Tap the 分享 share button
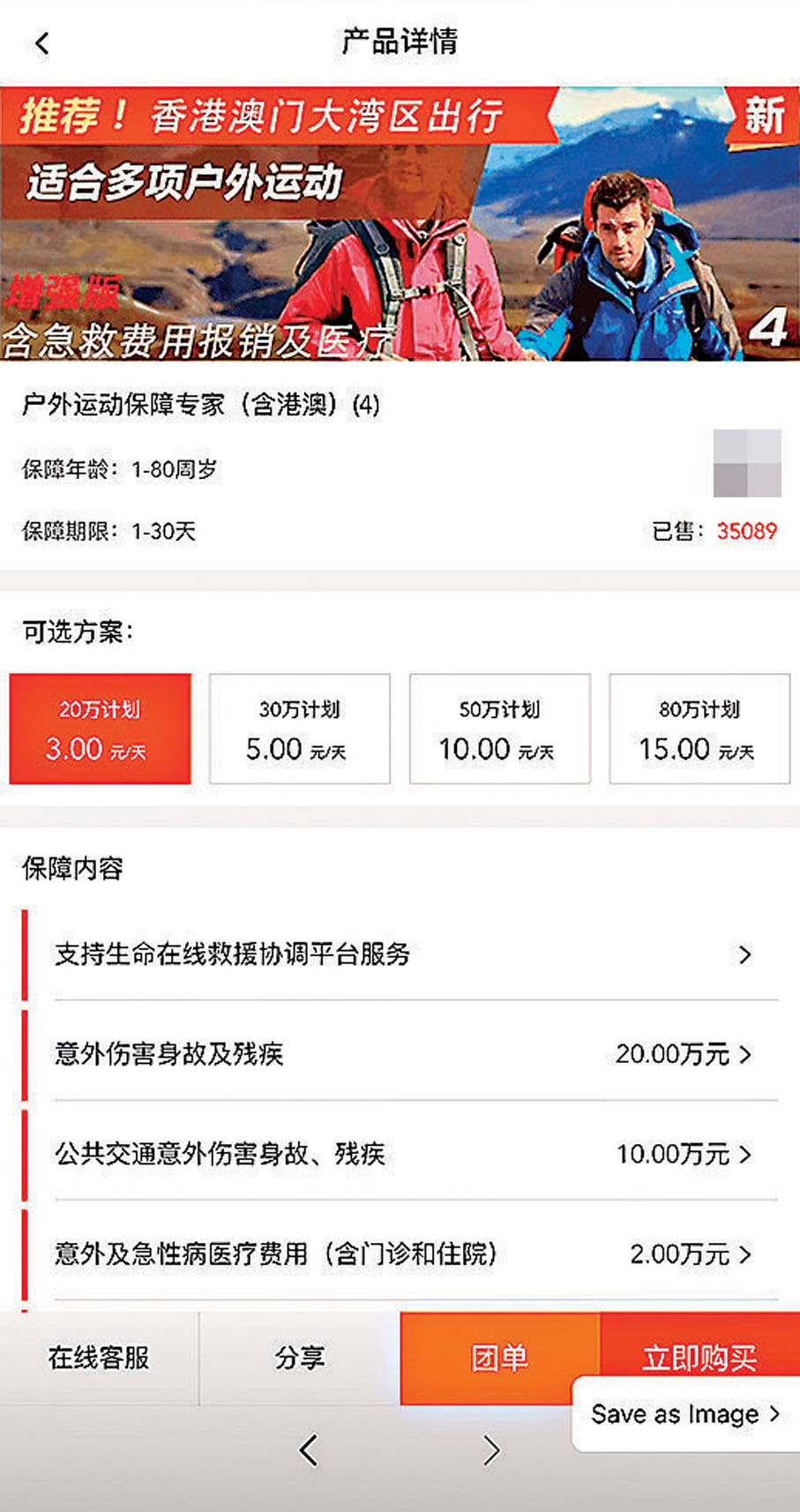Screen dimensions: 800x1512 (x=299, y=1358)
